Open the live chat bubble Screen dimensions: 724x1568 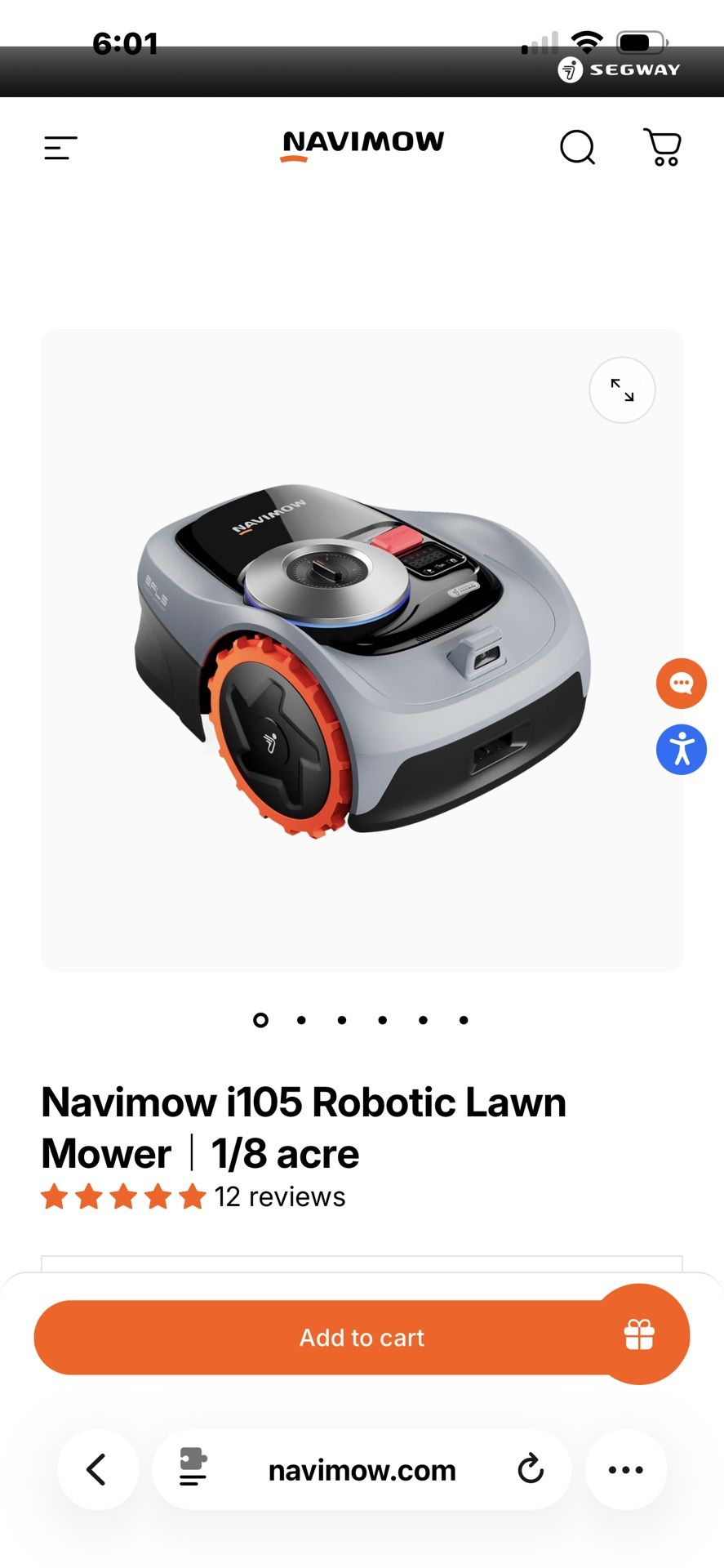click(681, 684)
